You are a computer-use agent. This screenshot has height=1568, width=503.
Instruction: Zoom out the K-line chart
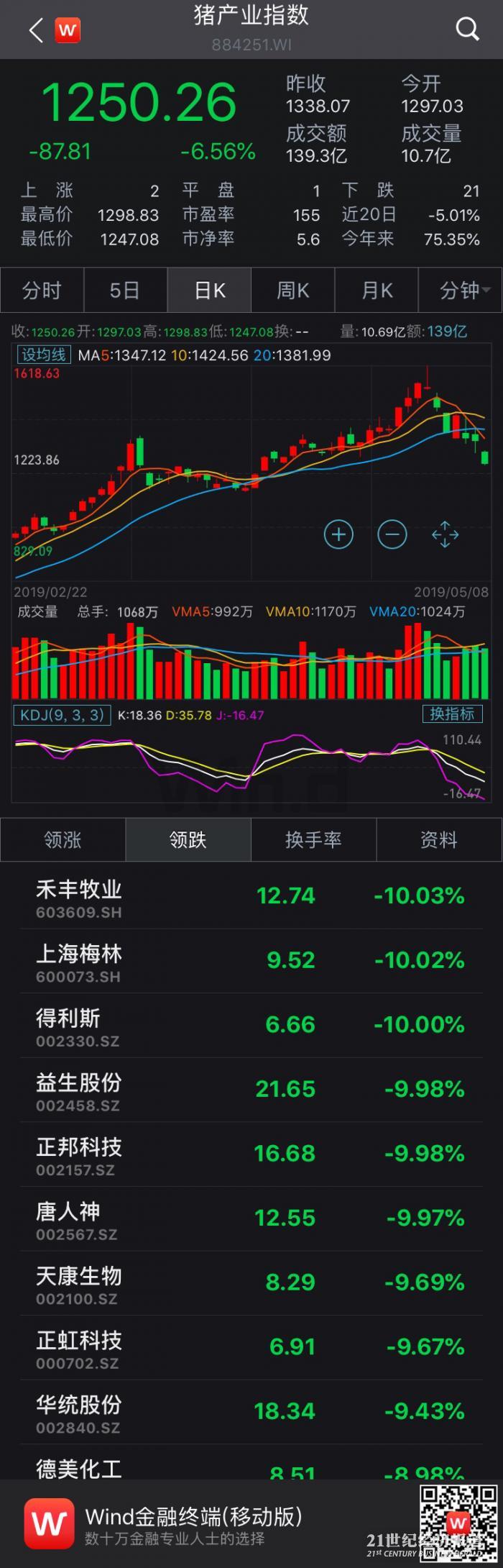392,534
